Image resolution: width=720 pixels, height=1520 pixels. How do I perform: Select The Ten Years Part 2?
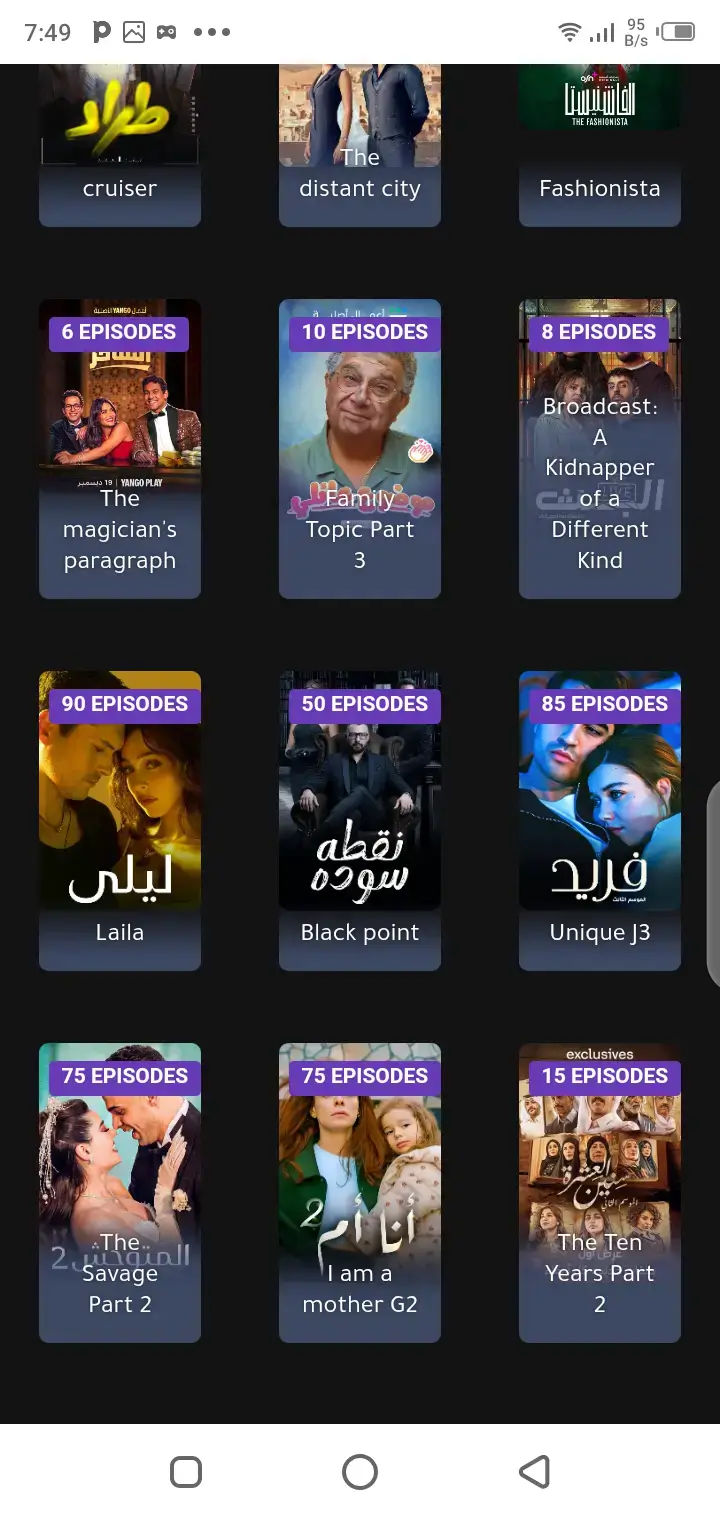tap(600, 1193)
